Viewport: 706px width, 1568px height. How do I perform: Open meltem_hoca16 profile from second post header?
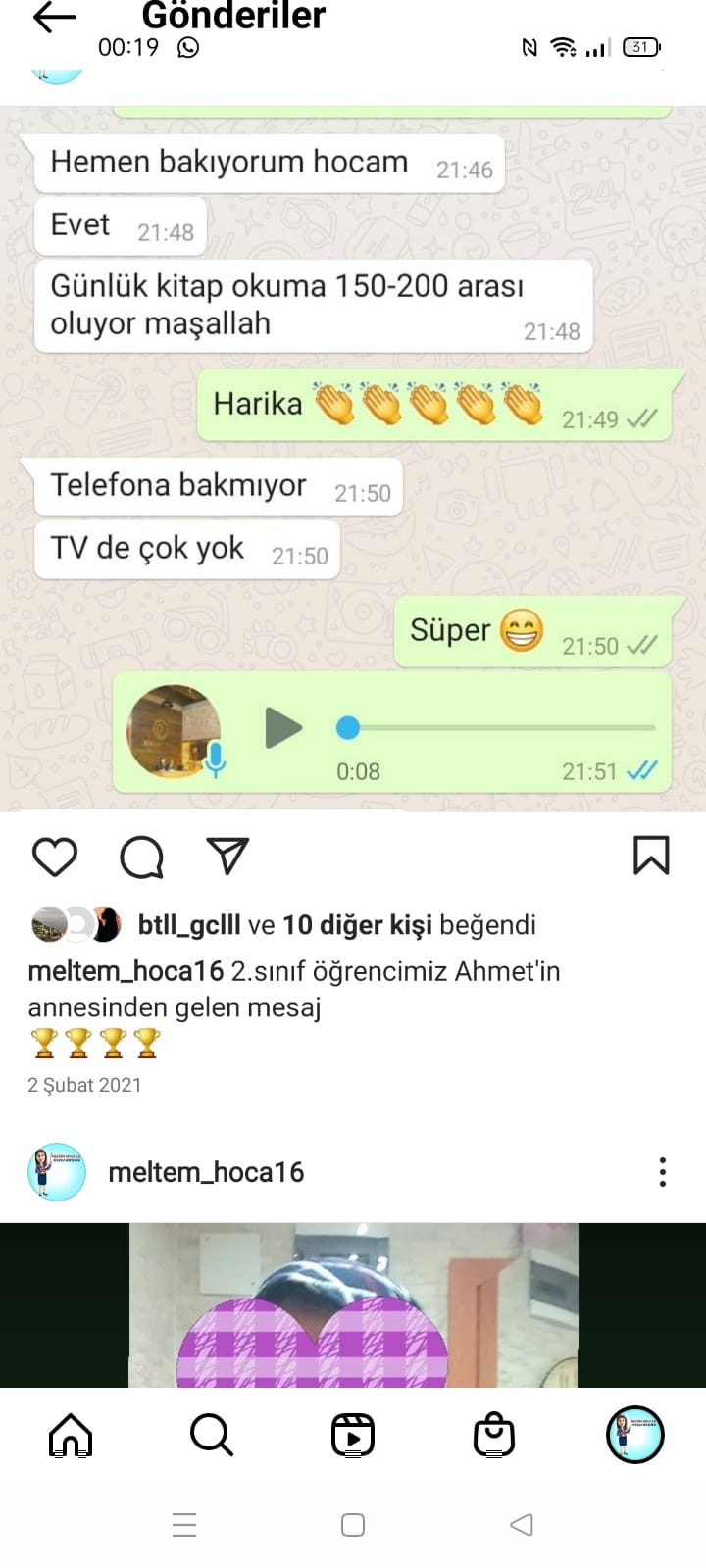[206, 1172]
